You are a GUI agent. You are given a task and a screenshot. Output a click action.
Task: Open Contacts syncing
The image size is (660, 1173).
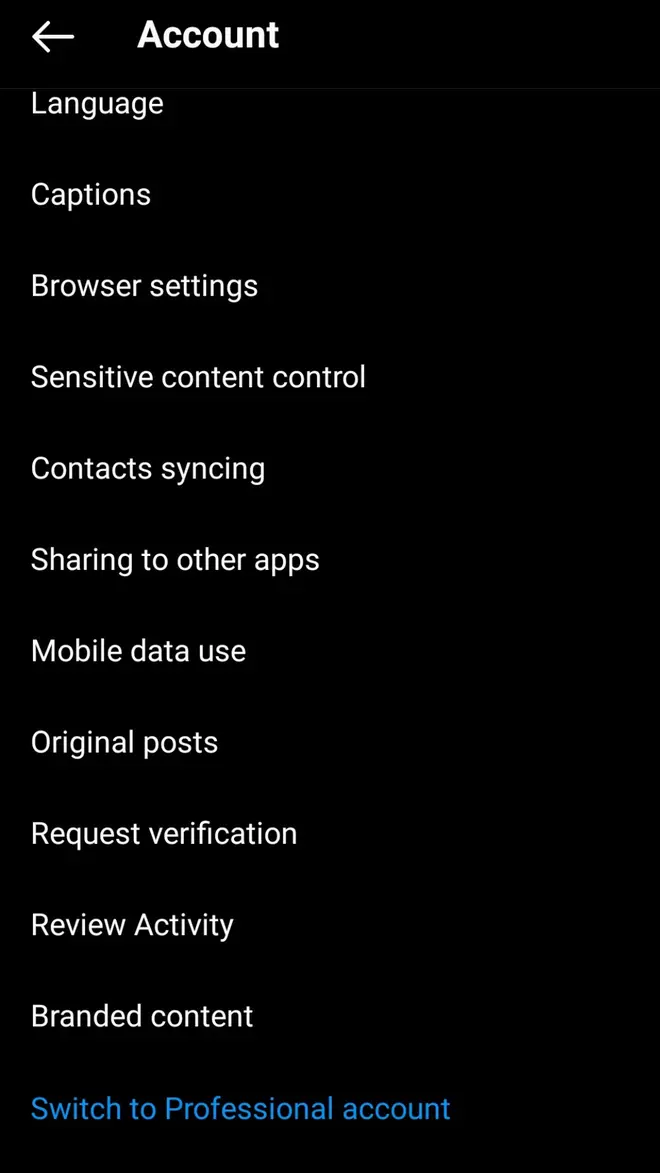[330, 468]
